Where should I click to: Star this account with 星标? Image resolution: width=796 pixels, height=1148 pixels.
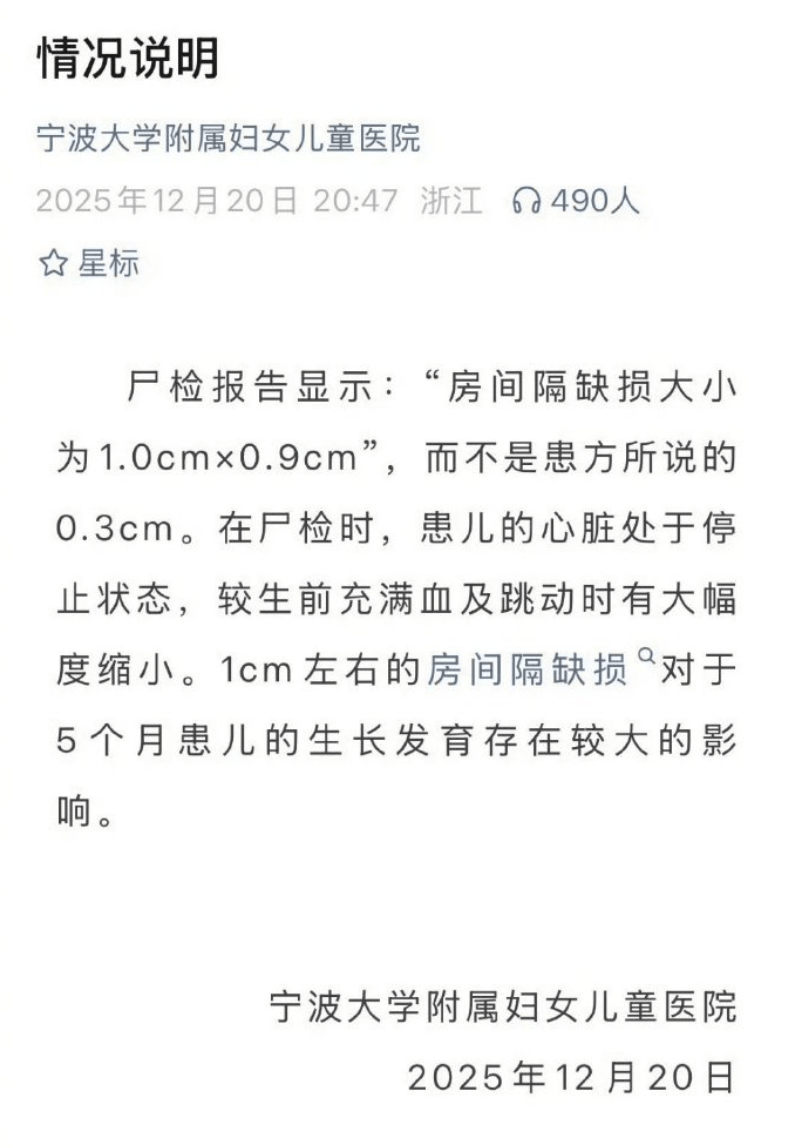(x=89, y=263)
